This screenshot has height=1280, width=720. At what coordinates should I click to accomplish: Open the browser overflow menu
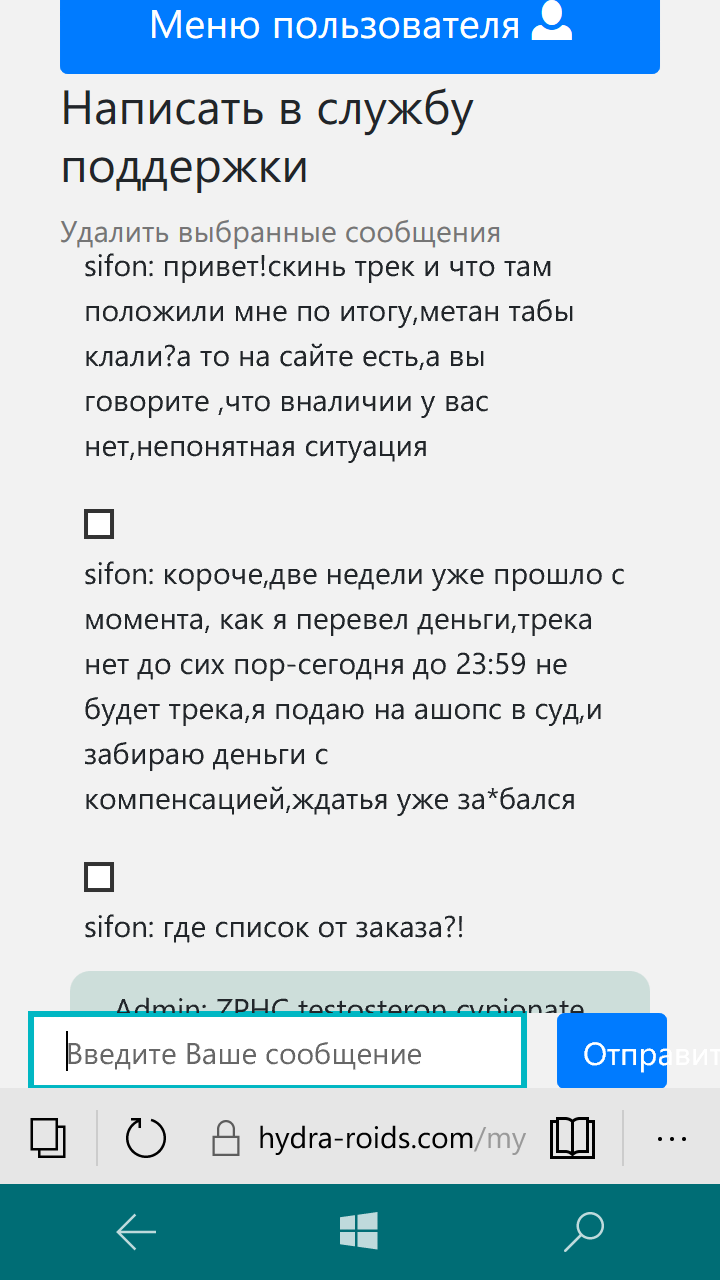671,1138
